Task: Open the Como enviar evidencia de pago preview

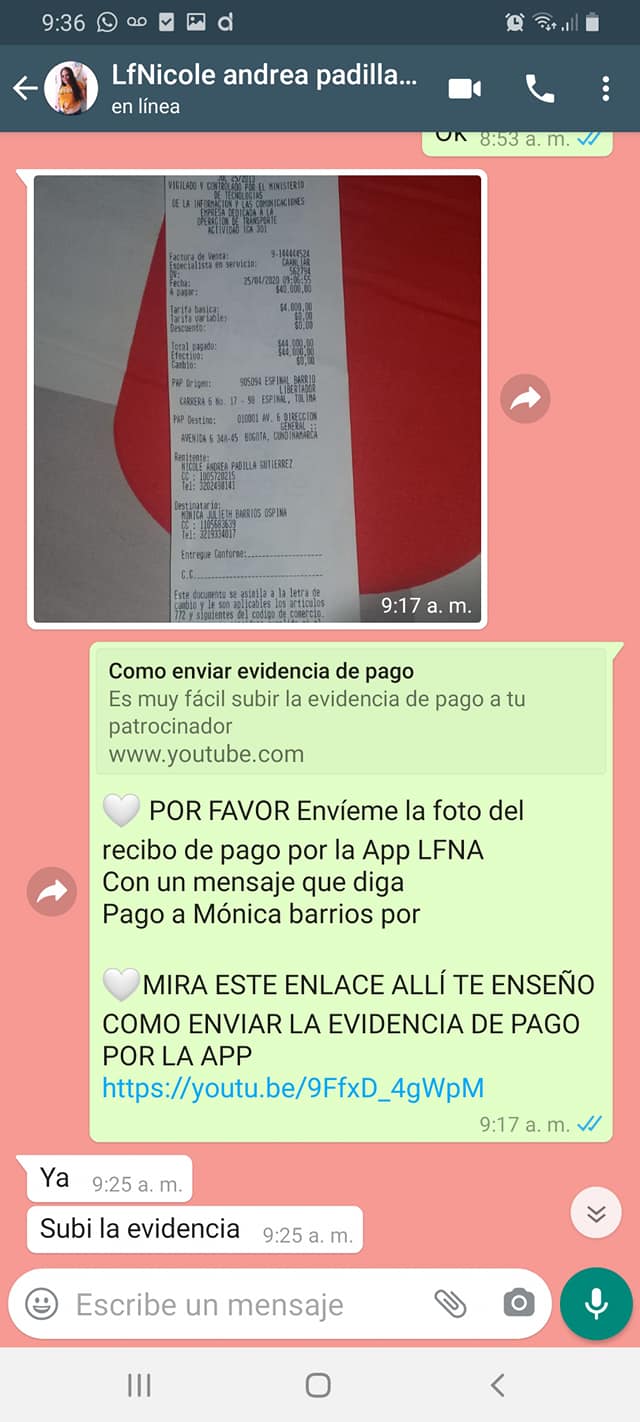Action: 351,712
